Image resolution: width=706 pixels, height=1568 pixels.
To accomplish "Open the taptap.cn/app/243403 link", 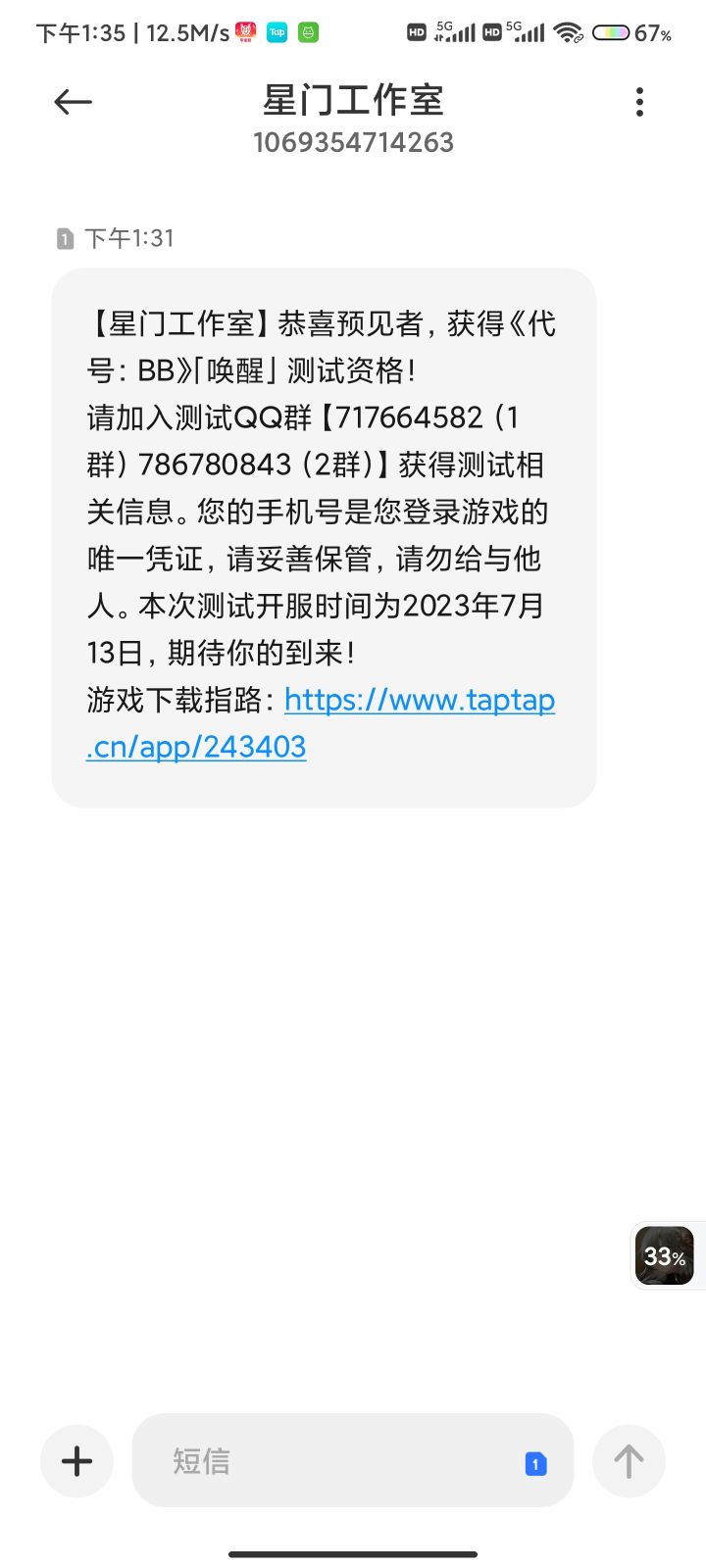I will [321, 723].
